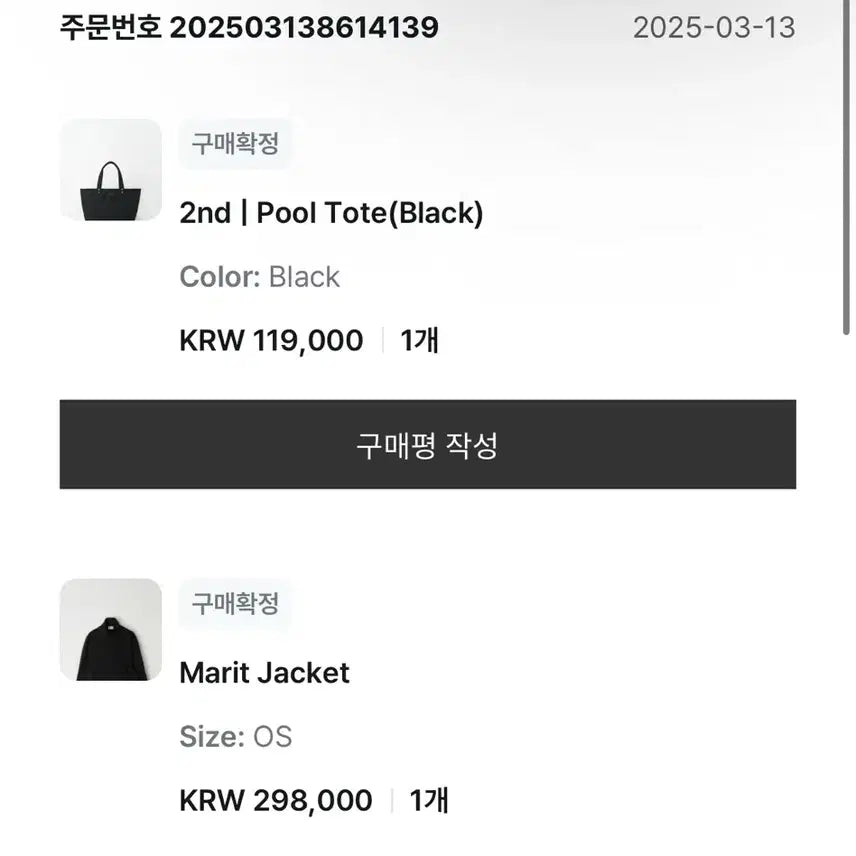Open the Pool Tote product thumbnail
The image size is (856, 856).
[x=111, y=170]
